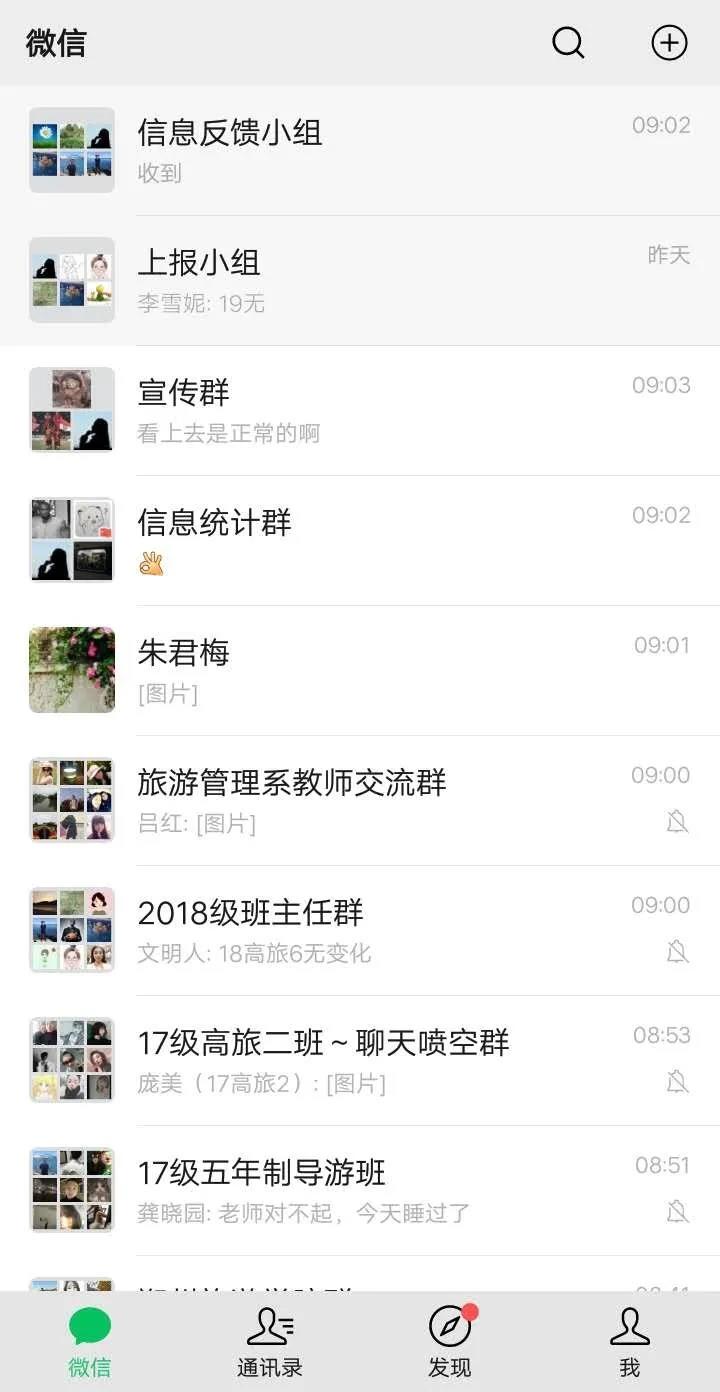Switch to the 微信 chats tab
720x1392 pixels.
click(x=90, y=1342)
